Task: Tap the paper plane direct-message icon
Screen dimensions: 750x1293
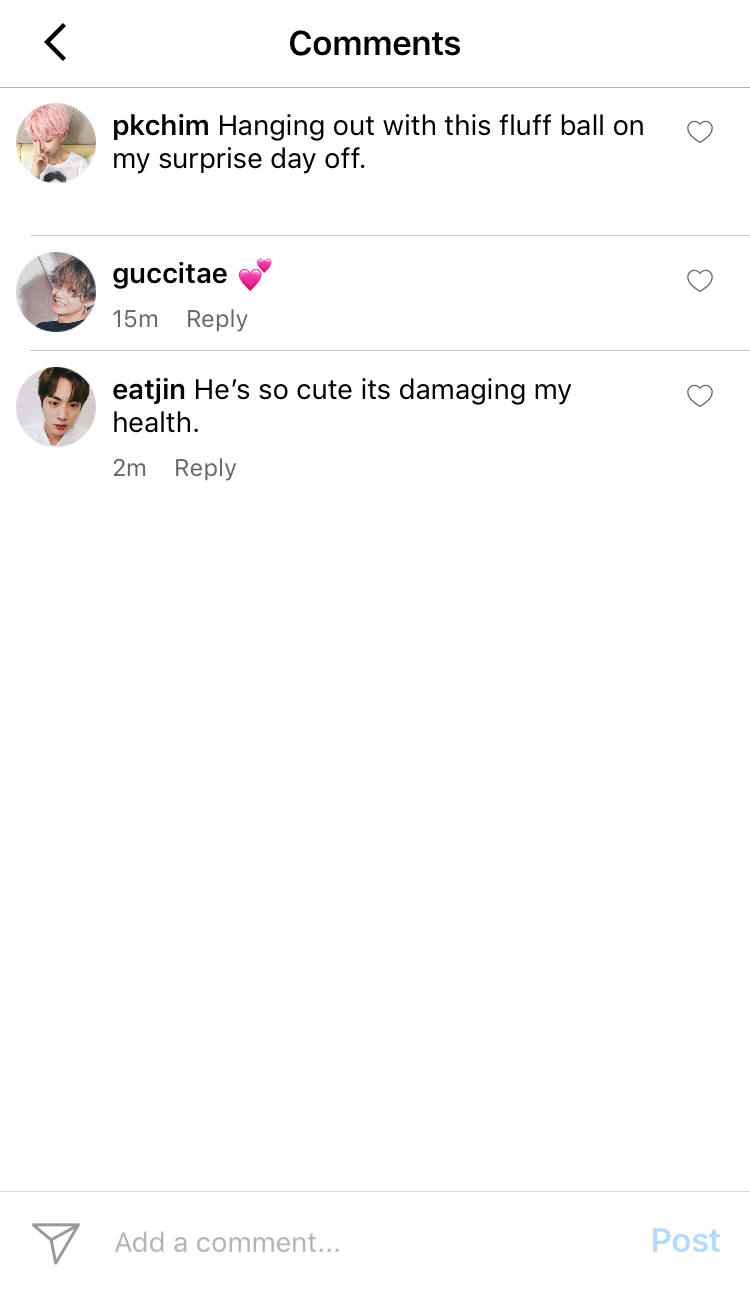Action: (x=56, y=1242)
